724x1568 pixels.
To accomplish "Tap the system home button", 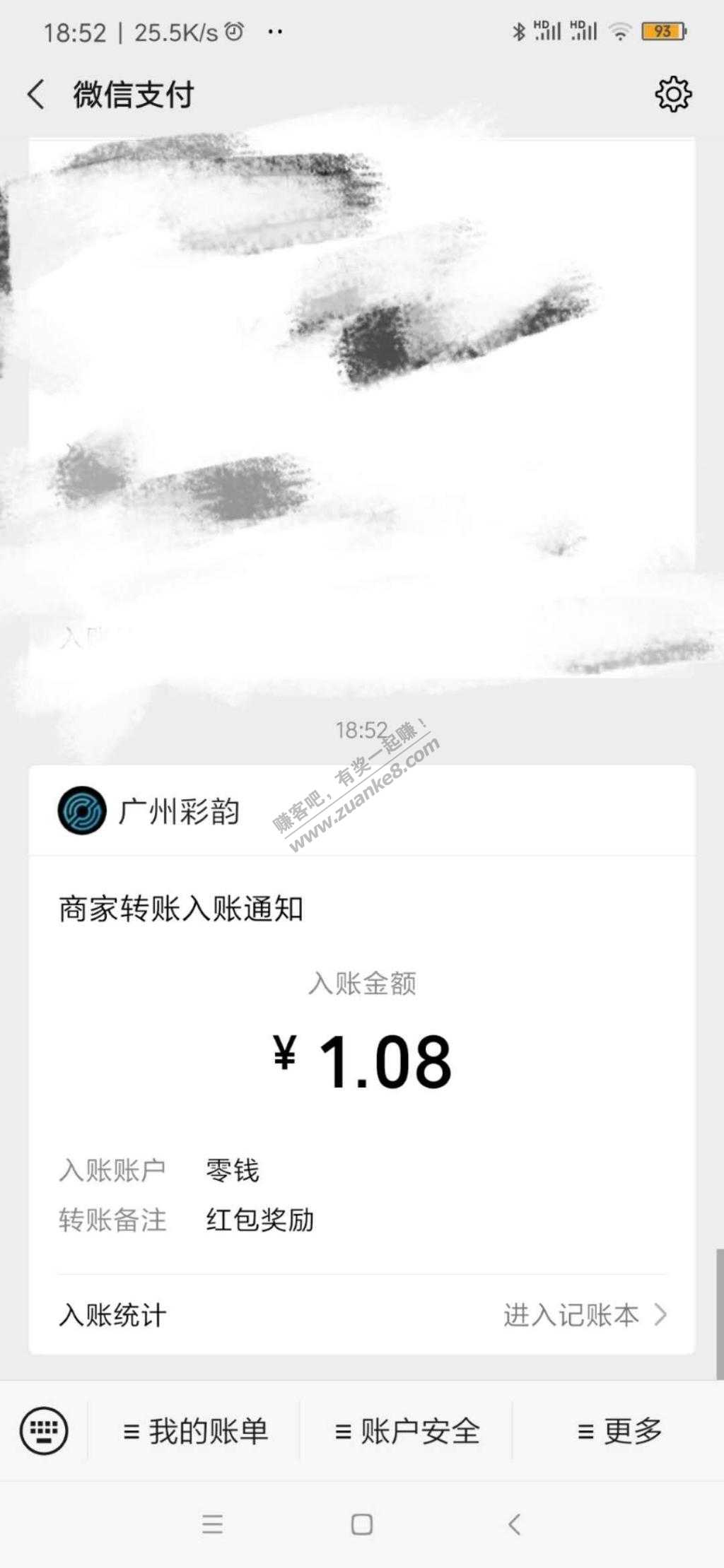I will [362, 1524].
